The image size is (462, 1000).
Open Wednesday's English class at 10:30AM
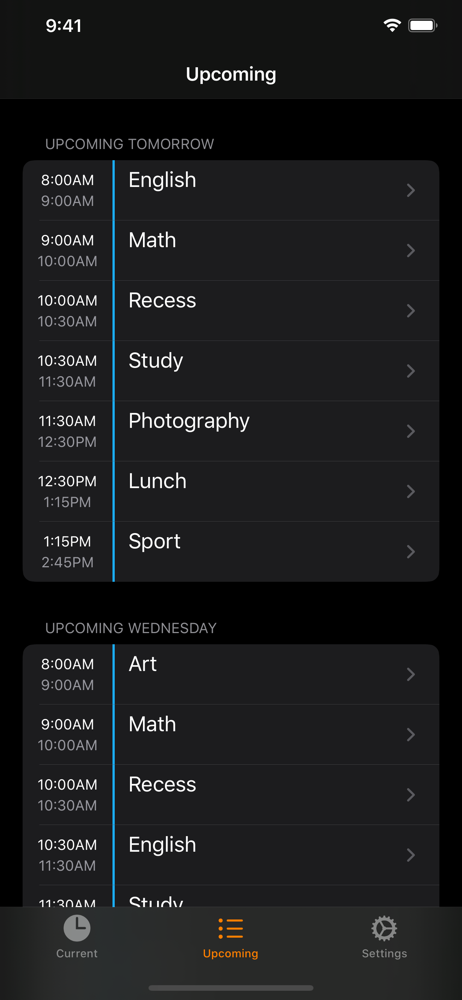[231, 855]
